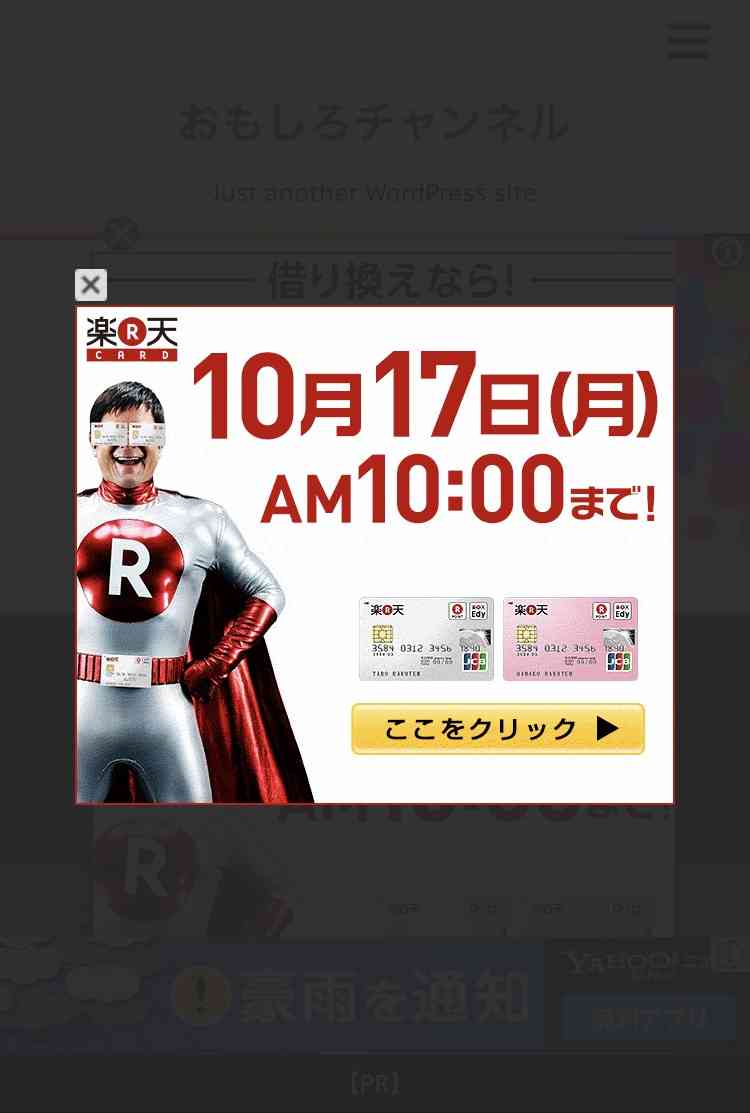This screenshot has width=750, height=1113.
Task: Dismiss the background ad via the gray X
Action: tap(121, 233)
